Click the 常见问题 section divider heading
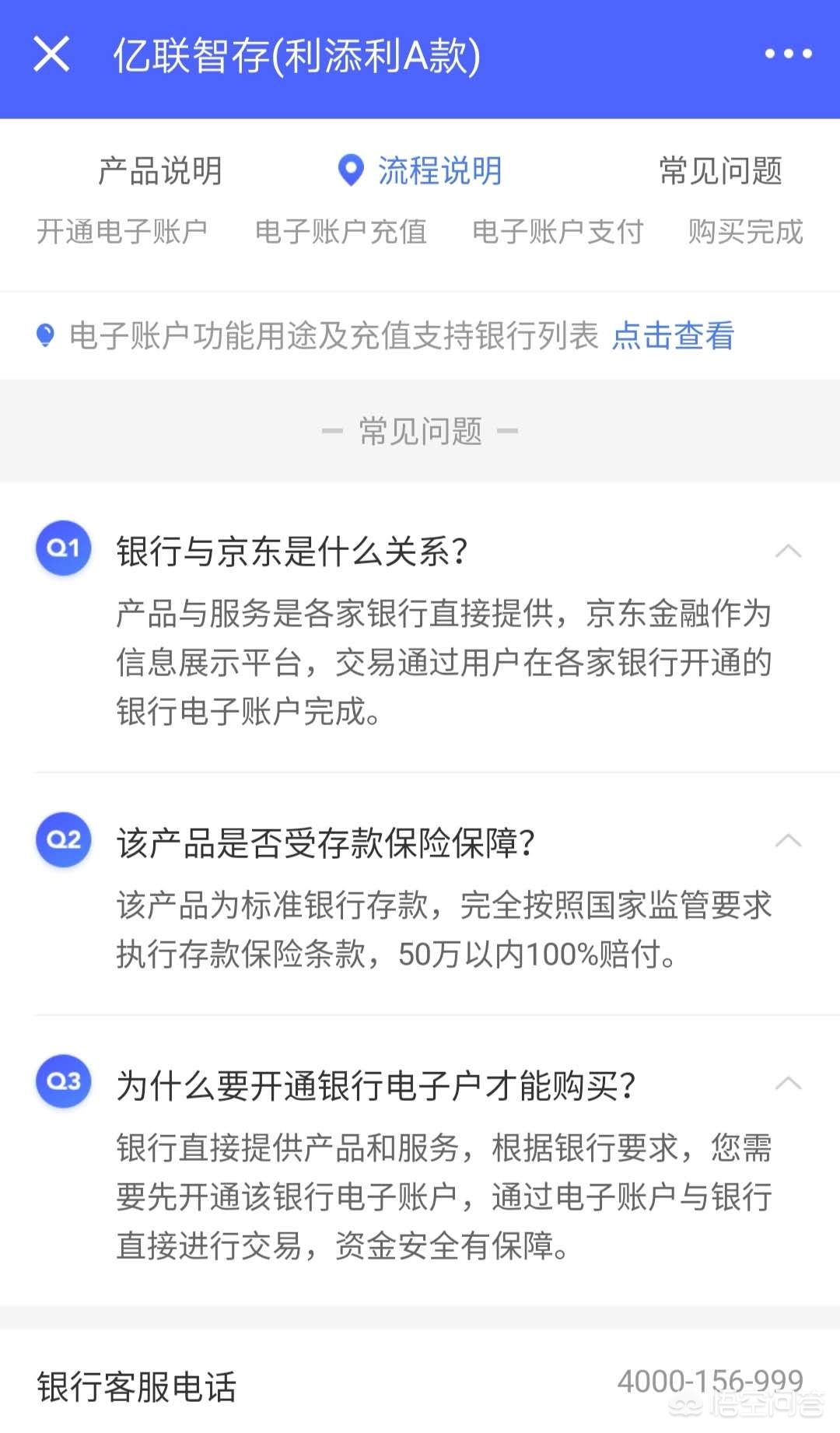This screenshot has width=840, height=1433. tap(420, 432)
